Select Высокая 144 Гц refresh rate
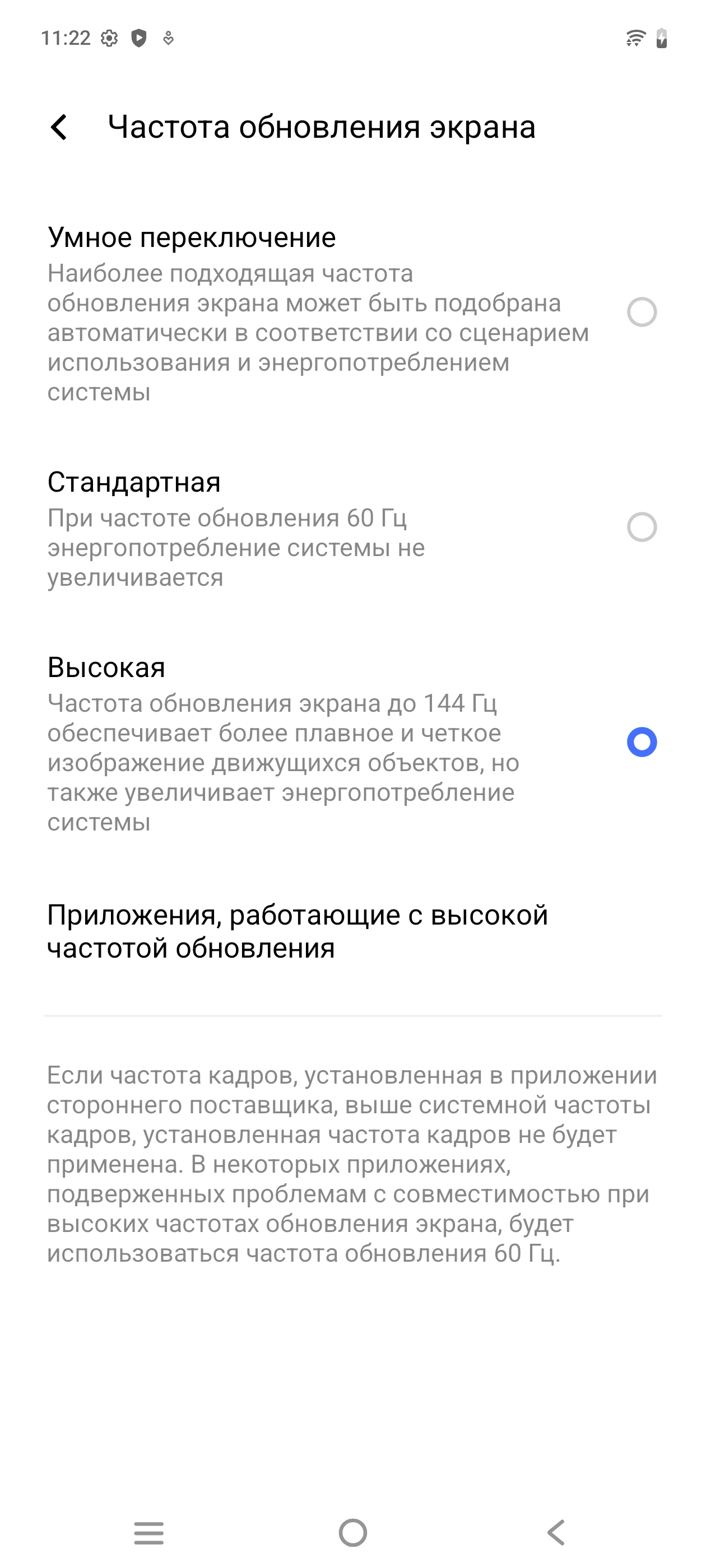Viewport: 706px width, 1568px height. tap(642, 742)
